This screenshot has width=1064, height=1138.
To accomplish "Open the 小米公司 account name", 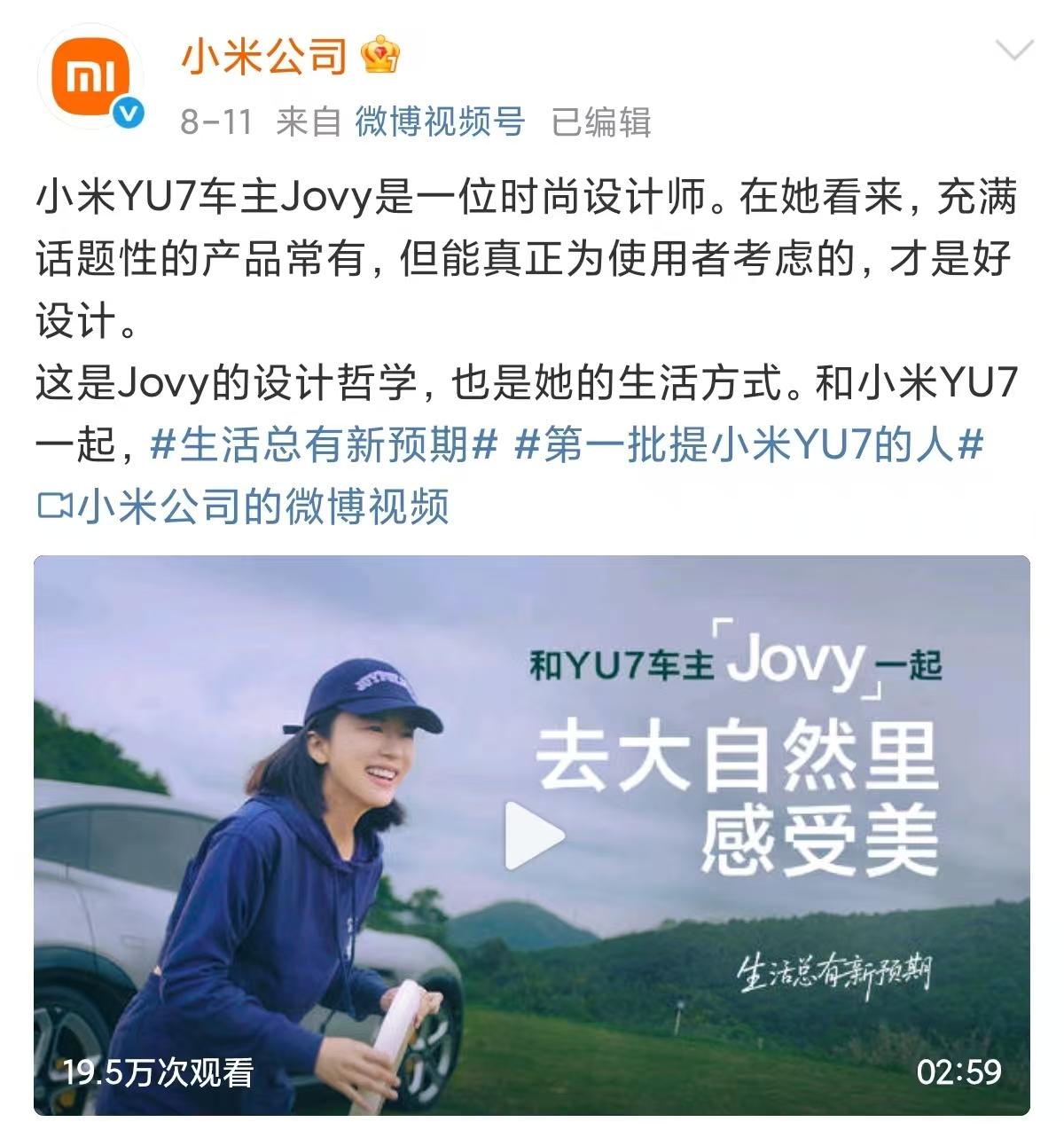I will tap(264, 57).
